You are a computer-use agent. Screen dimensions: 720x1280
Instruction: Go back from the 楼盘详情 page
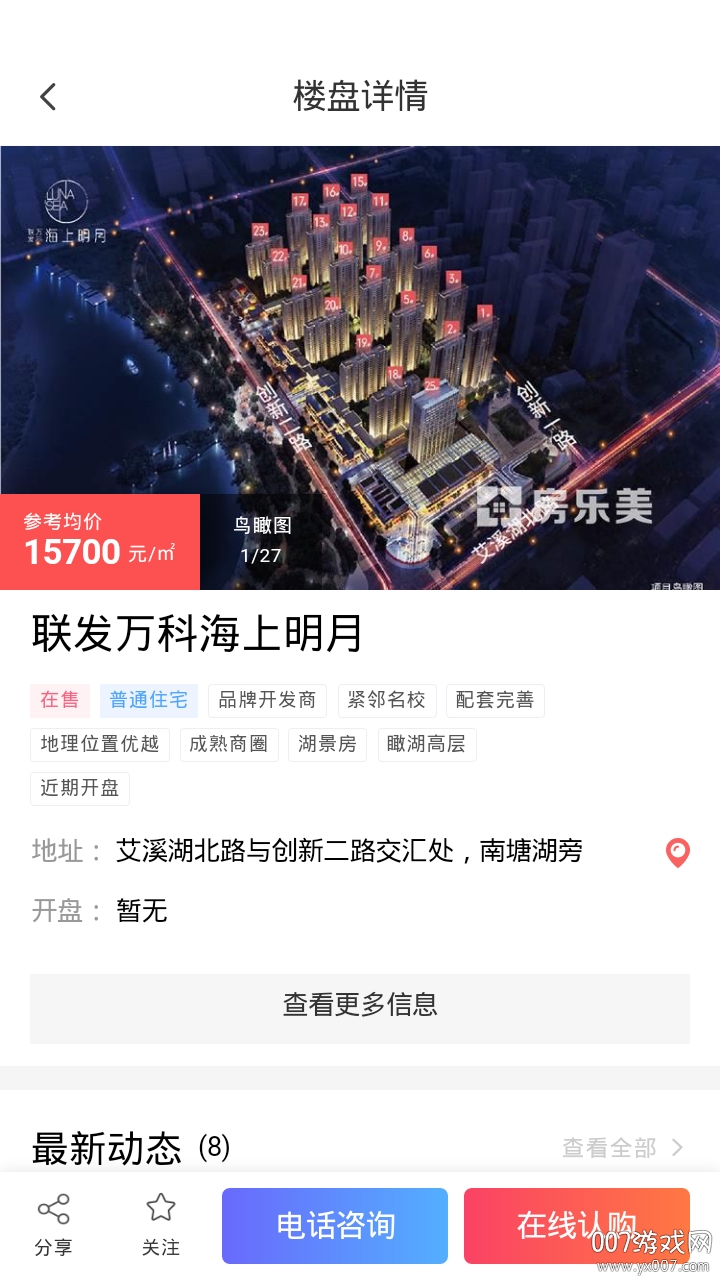(x=48, y=96)
